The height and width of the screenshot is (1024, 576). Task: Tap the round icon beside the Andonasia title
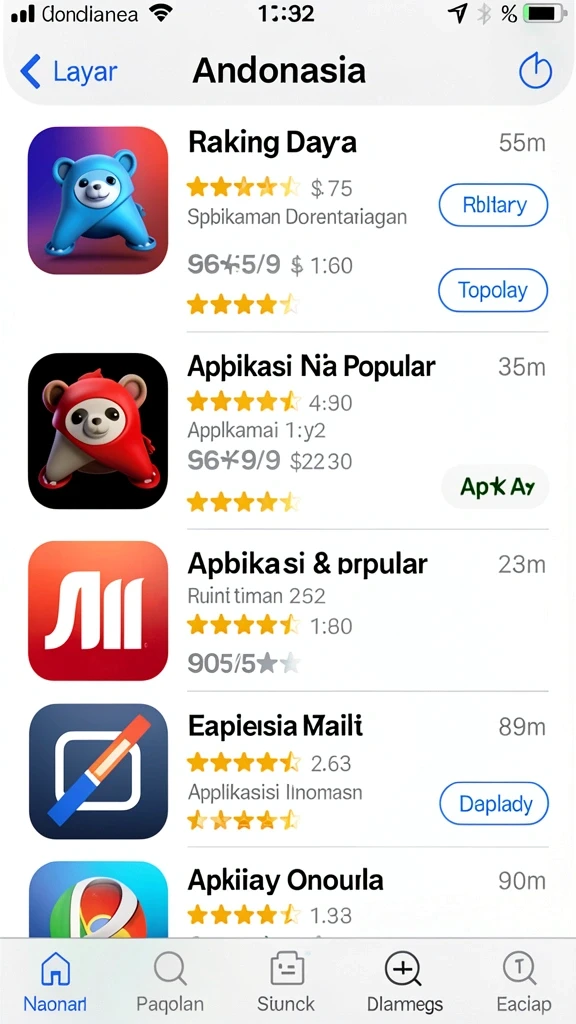tap(535, 71)
